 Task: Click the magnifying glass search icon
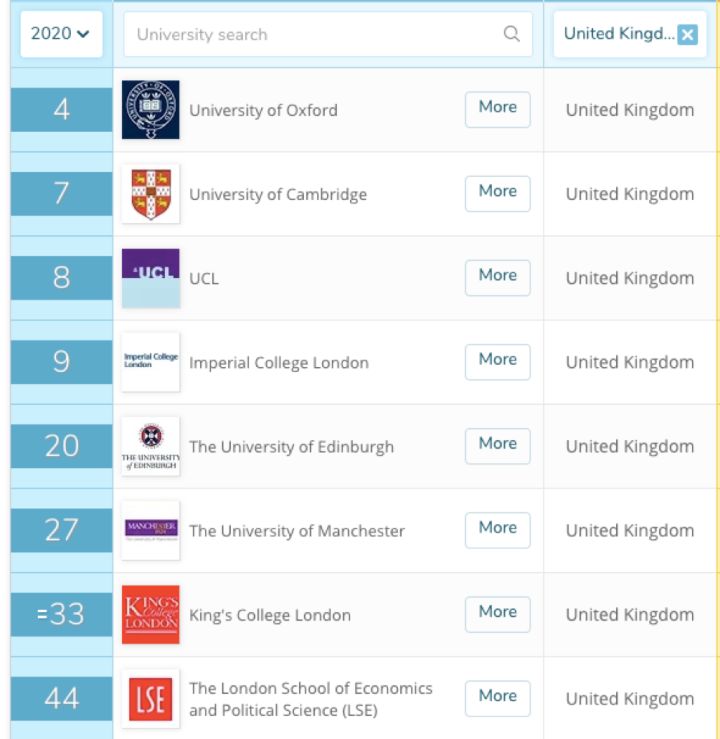click(x=511, y=35)
